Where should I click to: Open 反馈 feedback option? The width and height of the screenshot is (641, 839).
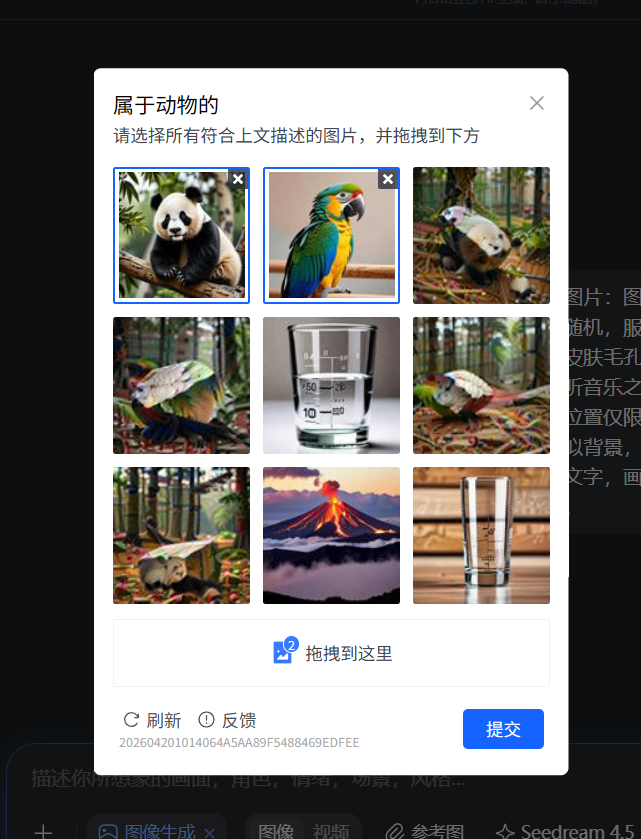coord(228,720)
